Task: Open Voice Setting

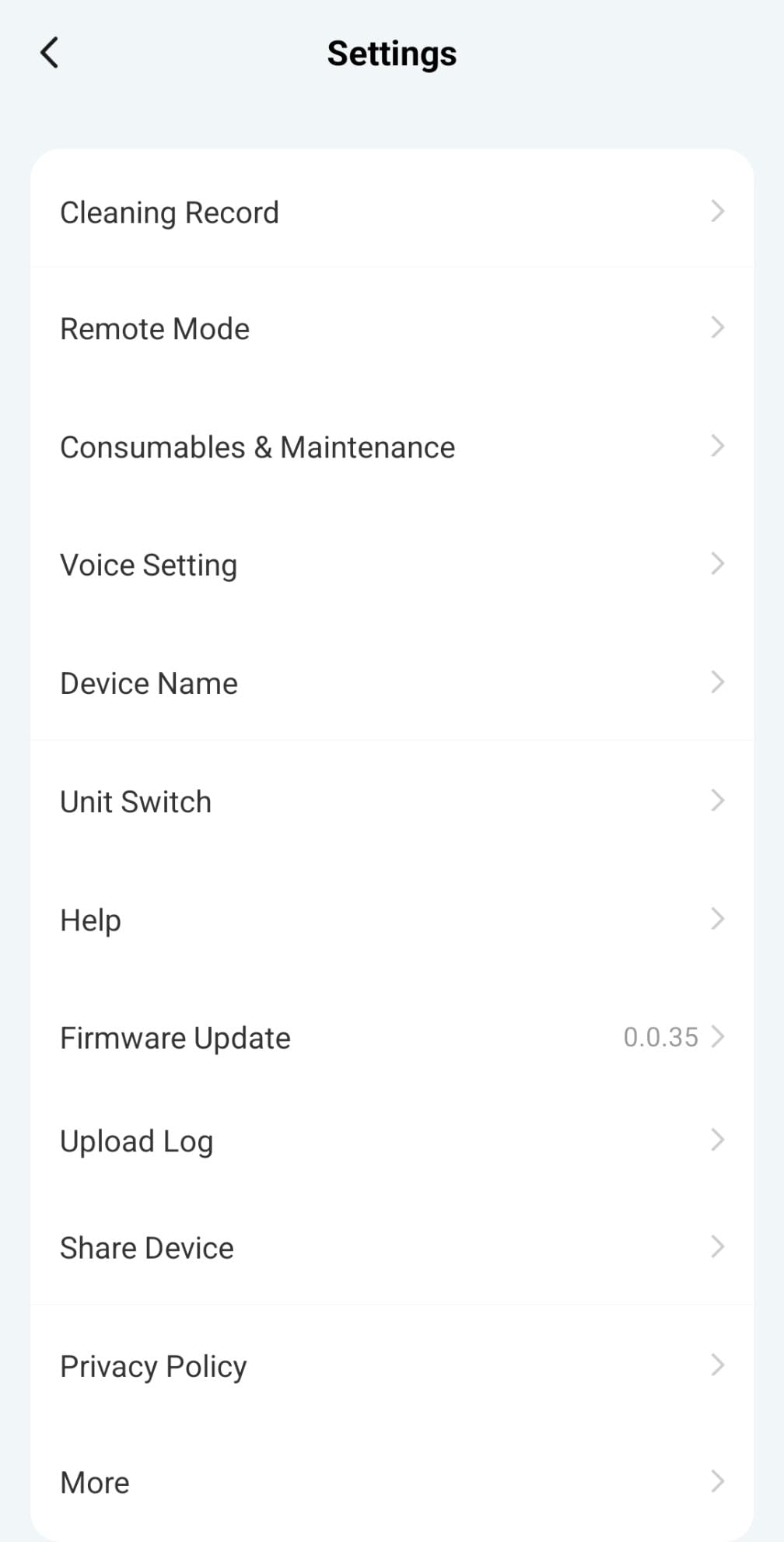Action: point(392,565)
